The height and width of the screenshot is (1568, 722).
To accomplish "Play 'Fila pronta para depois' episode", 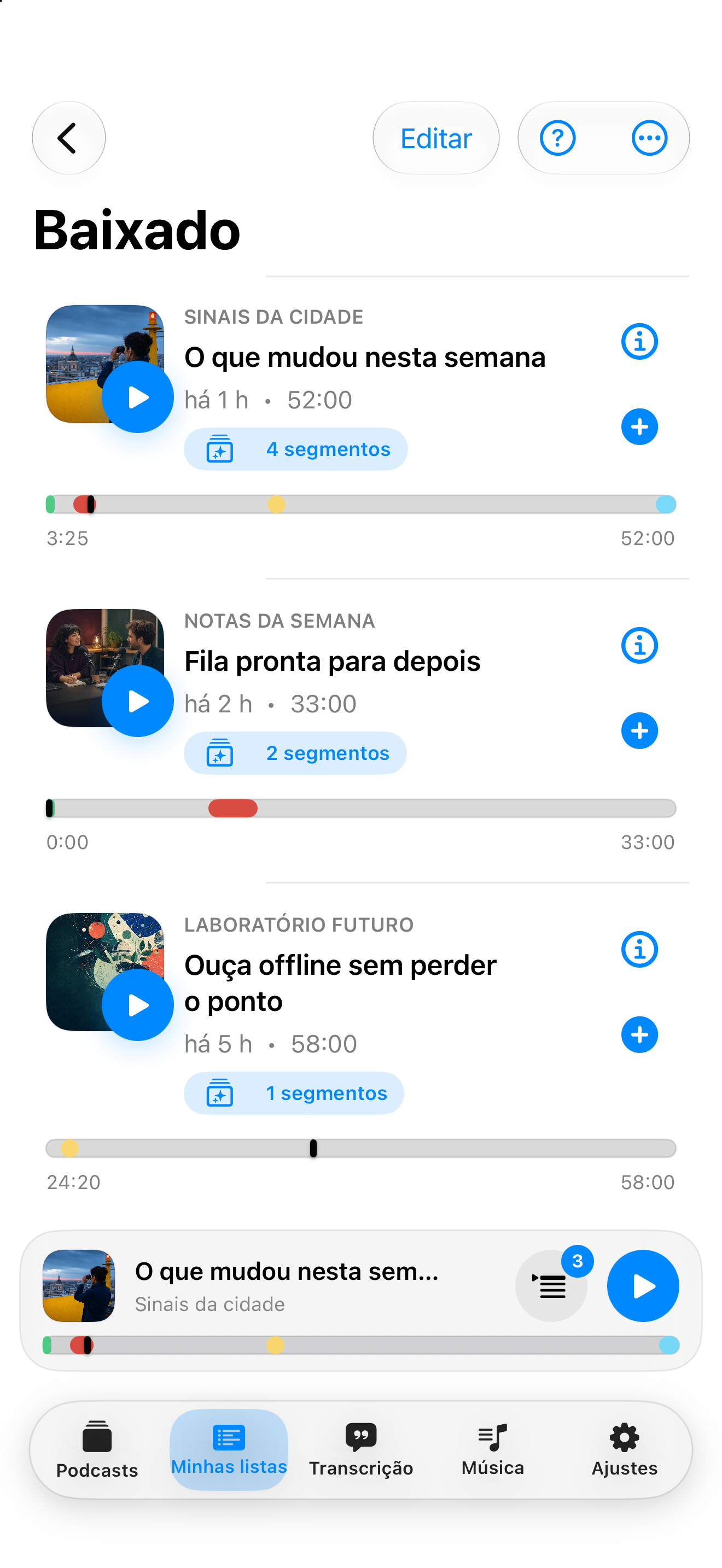I will point(138,701).
